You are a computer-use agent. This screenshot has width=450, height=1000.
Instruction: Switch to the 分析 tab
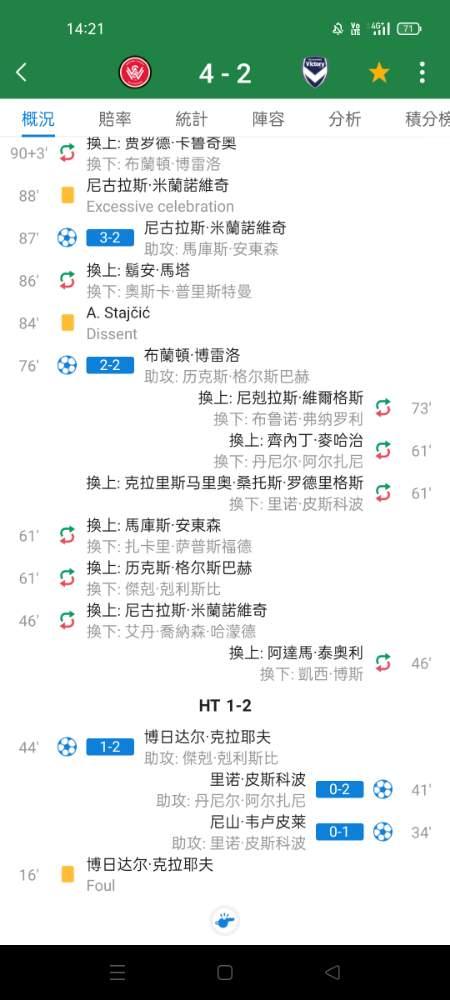345,119
